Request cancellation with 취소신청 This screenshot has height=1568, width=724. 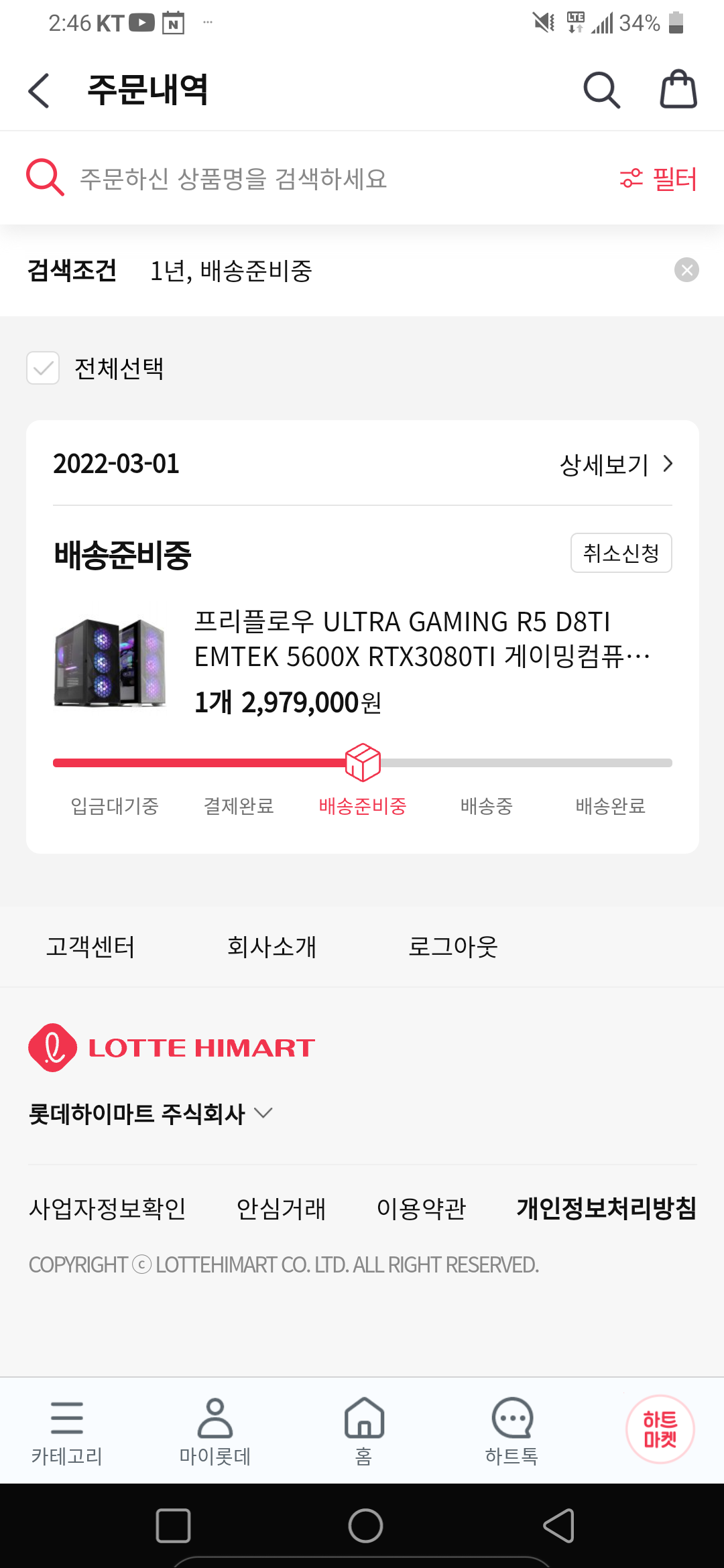click(x=621, y=553)
